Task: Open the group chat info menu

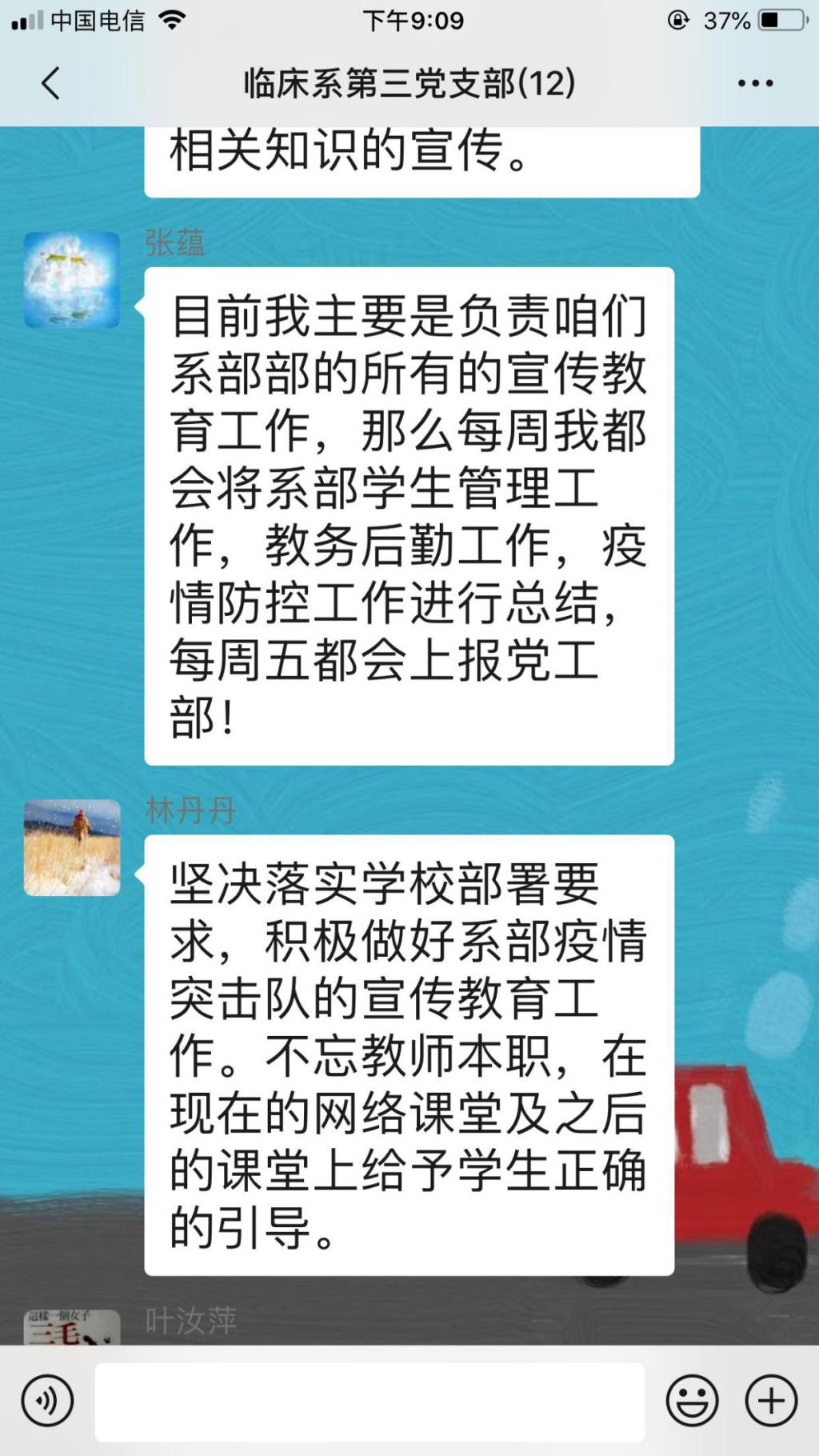Action: click(755, 83)
